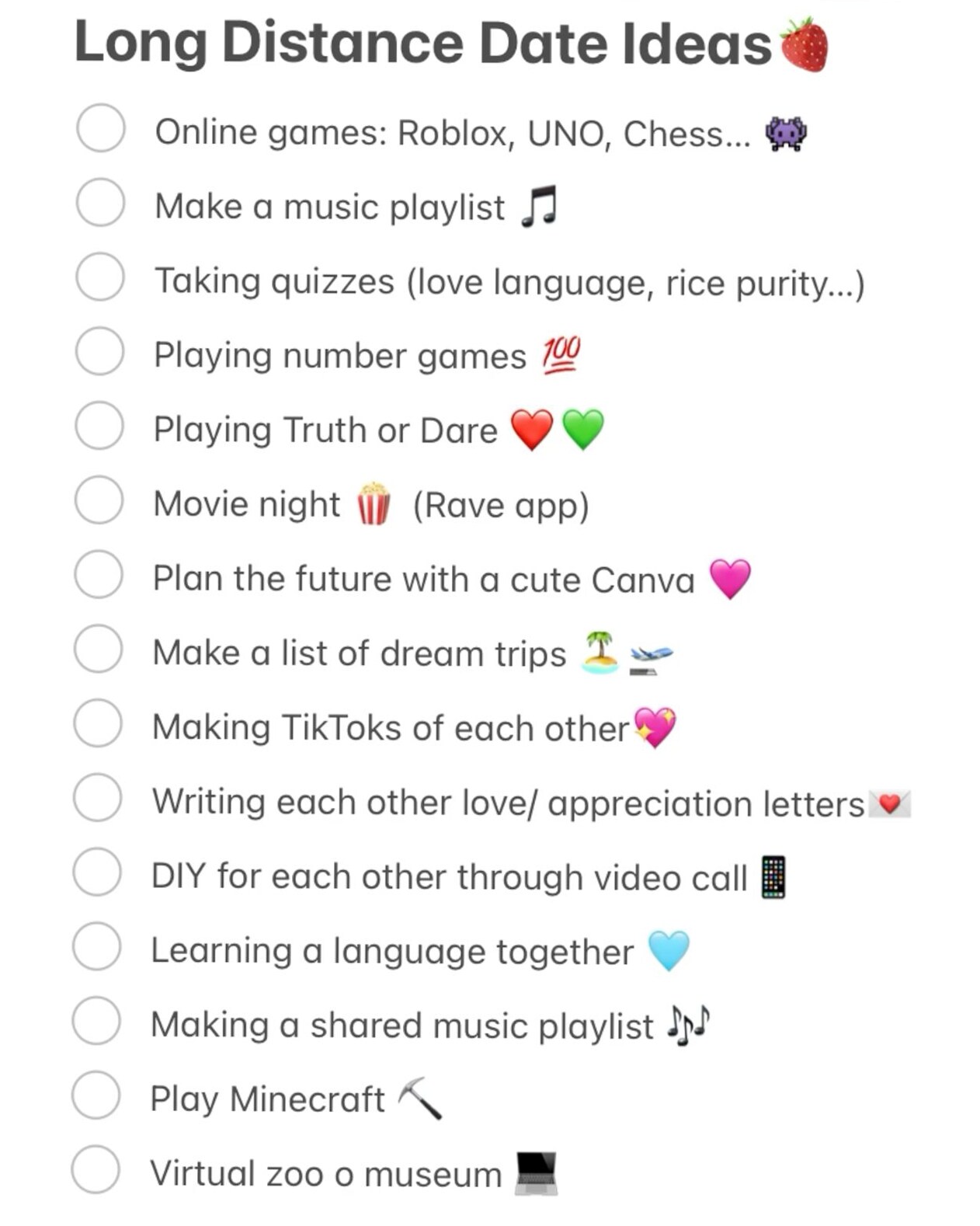Image resolution: width=980 pixels, height=1226 pixels.
Task: Click the airplane emoji next to dream trips
Action: (x=654, y=655)
